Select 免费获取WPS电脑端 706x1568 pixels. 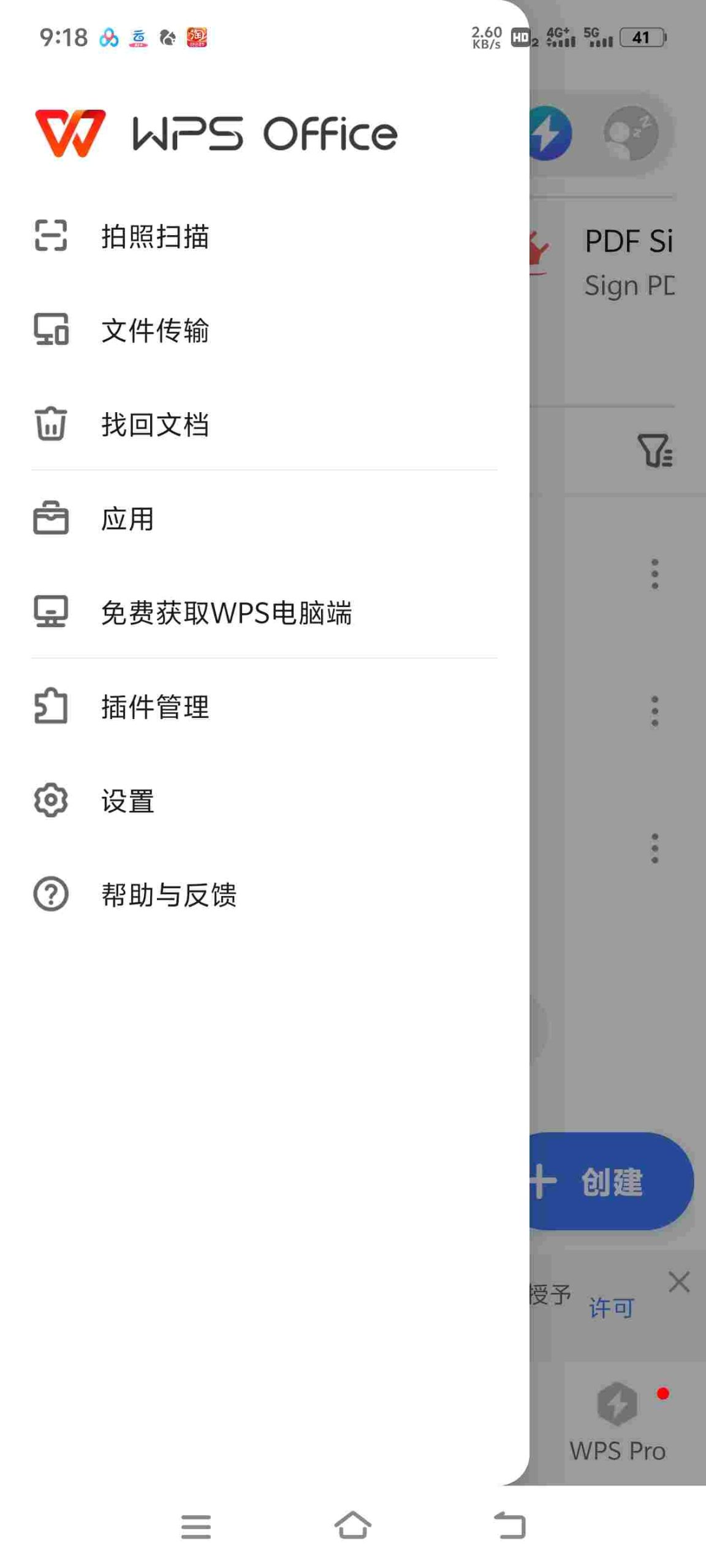pos(264,612)
